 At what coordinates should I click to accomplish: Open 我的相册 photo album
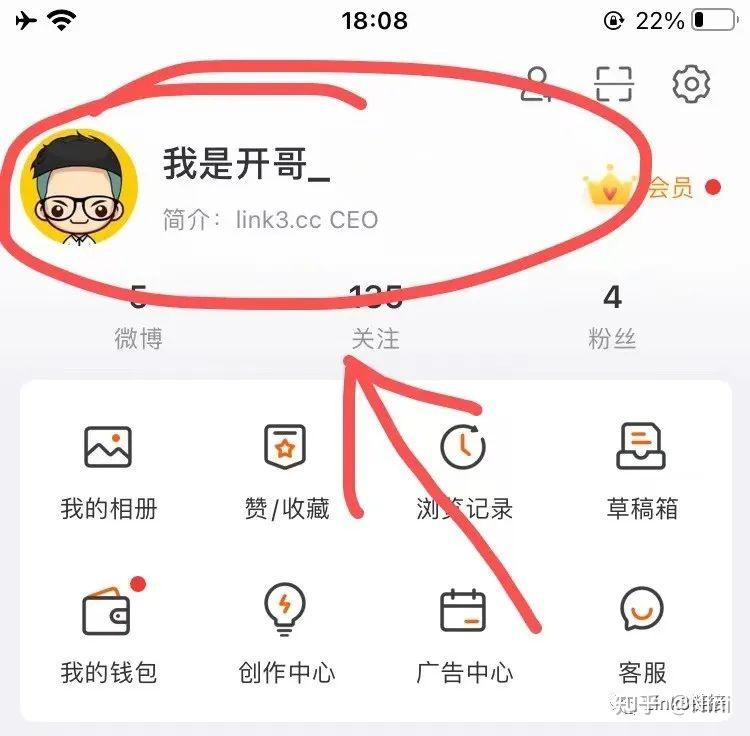coord(109,470)
